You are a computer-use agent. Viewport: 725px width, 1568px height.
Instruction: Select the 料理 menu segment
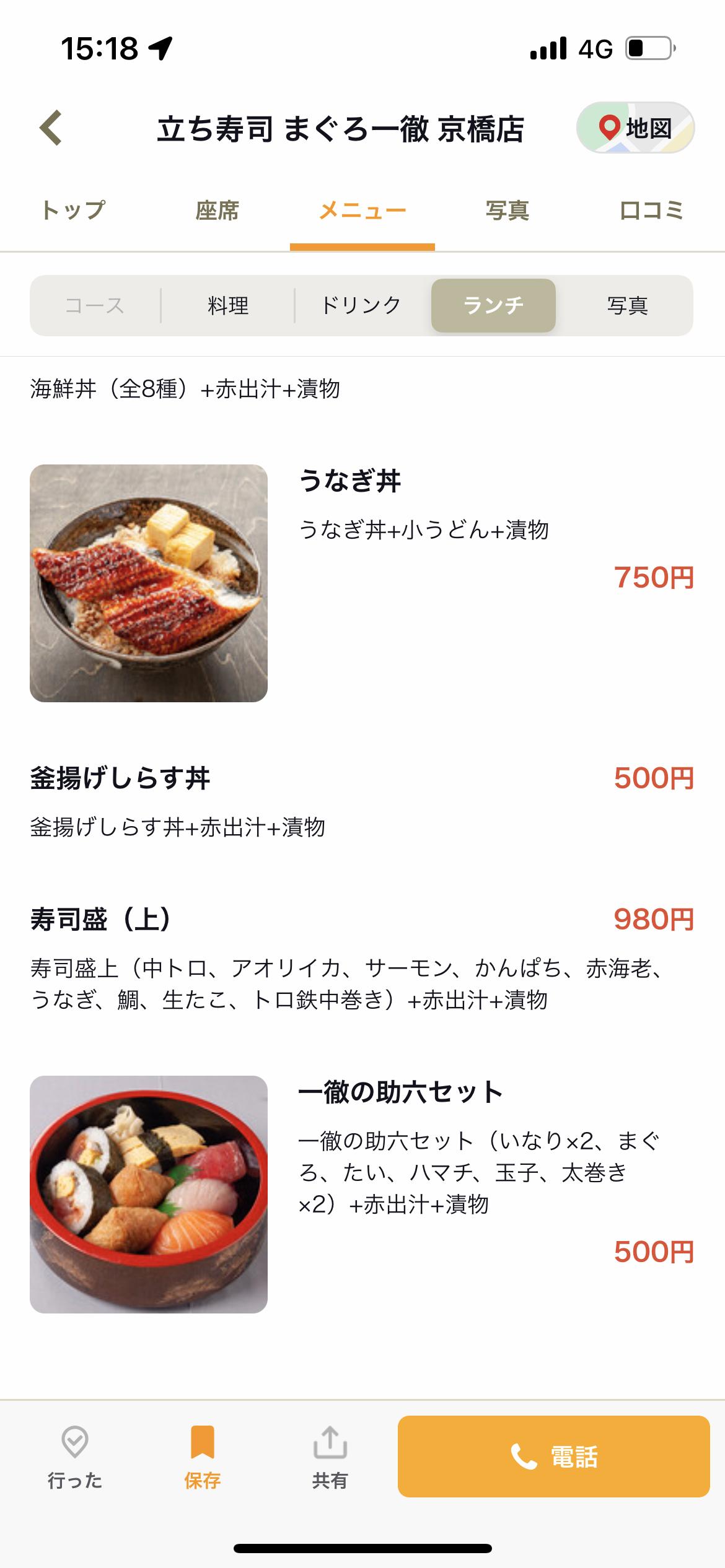(228, 305)
